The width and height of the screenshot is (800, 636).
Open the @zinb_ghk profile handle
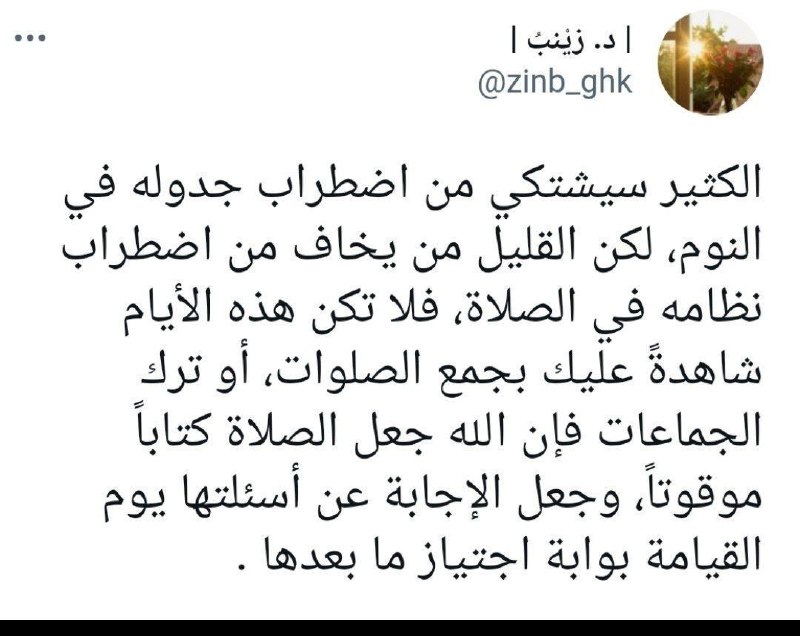[x=556, y=83]
